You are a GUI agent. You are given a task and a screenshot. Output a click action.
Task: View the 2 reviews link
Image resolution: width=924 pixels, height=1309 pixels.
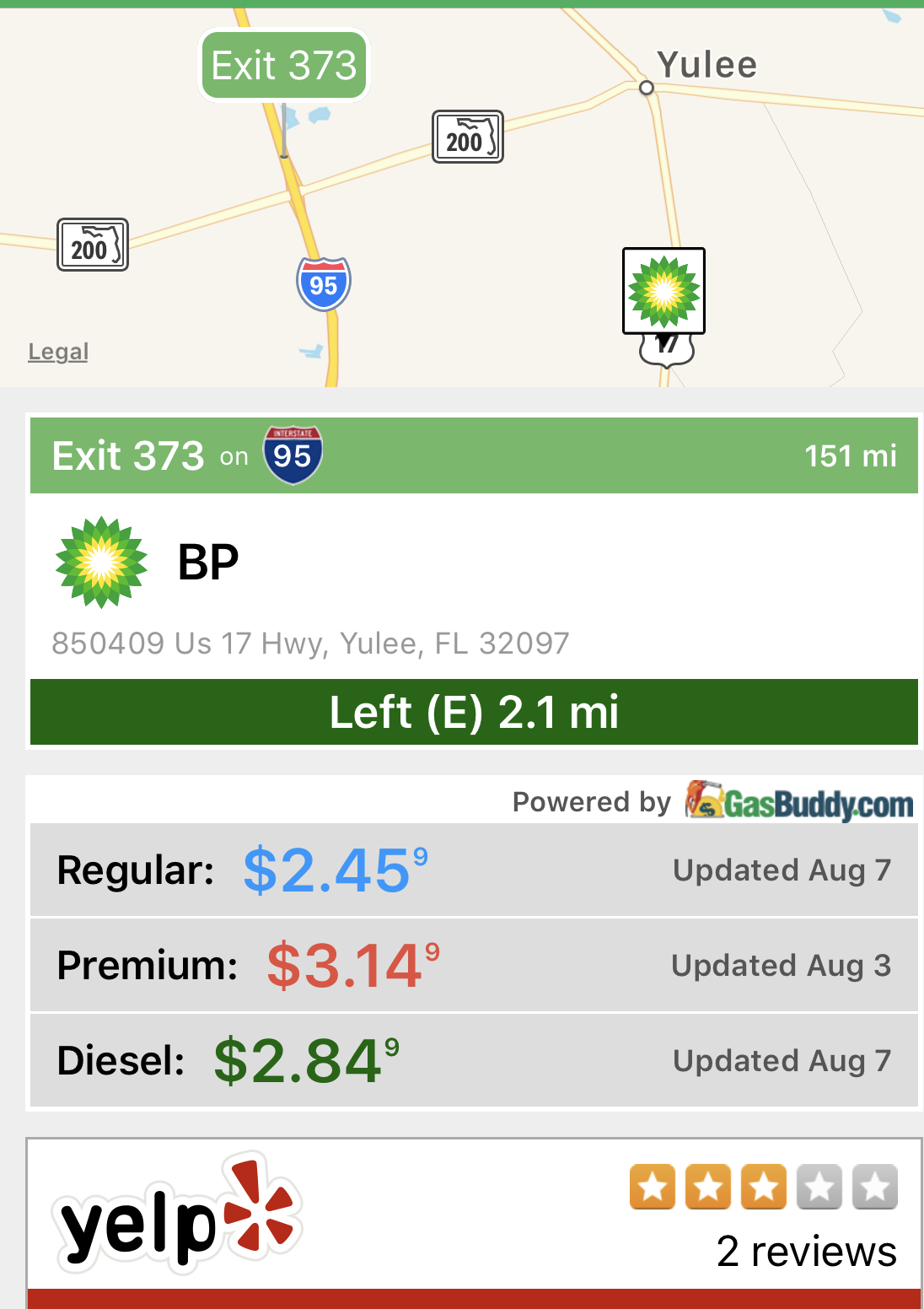tap(806, 1252)
